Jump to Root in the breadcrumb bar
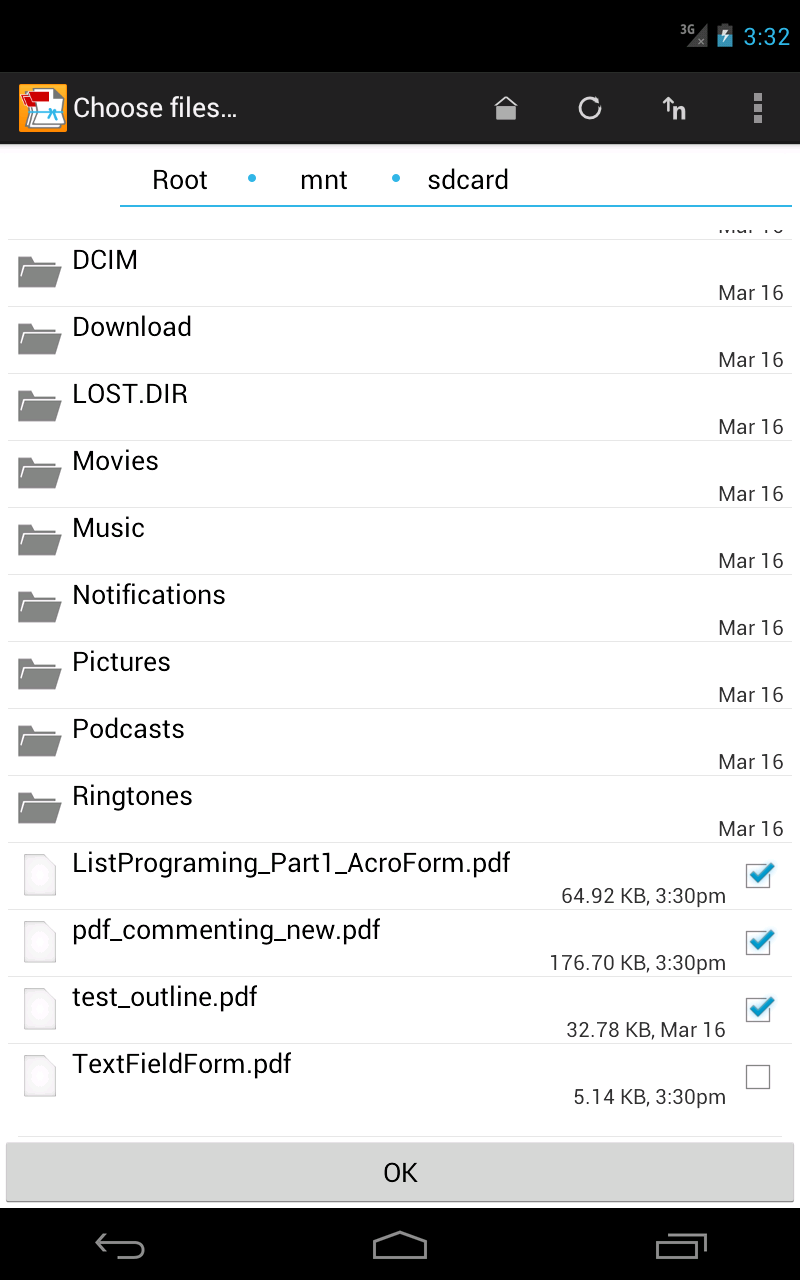800x1280 pixels. pyautogui.click(x=179, y=179)
